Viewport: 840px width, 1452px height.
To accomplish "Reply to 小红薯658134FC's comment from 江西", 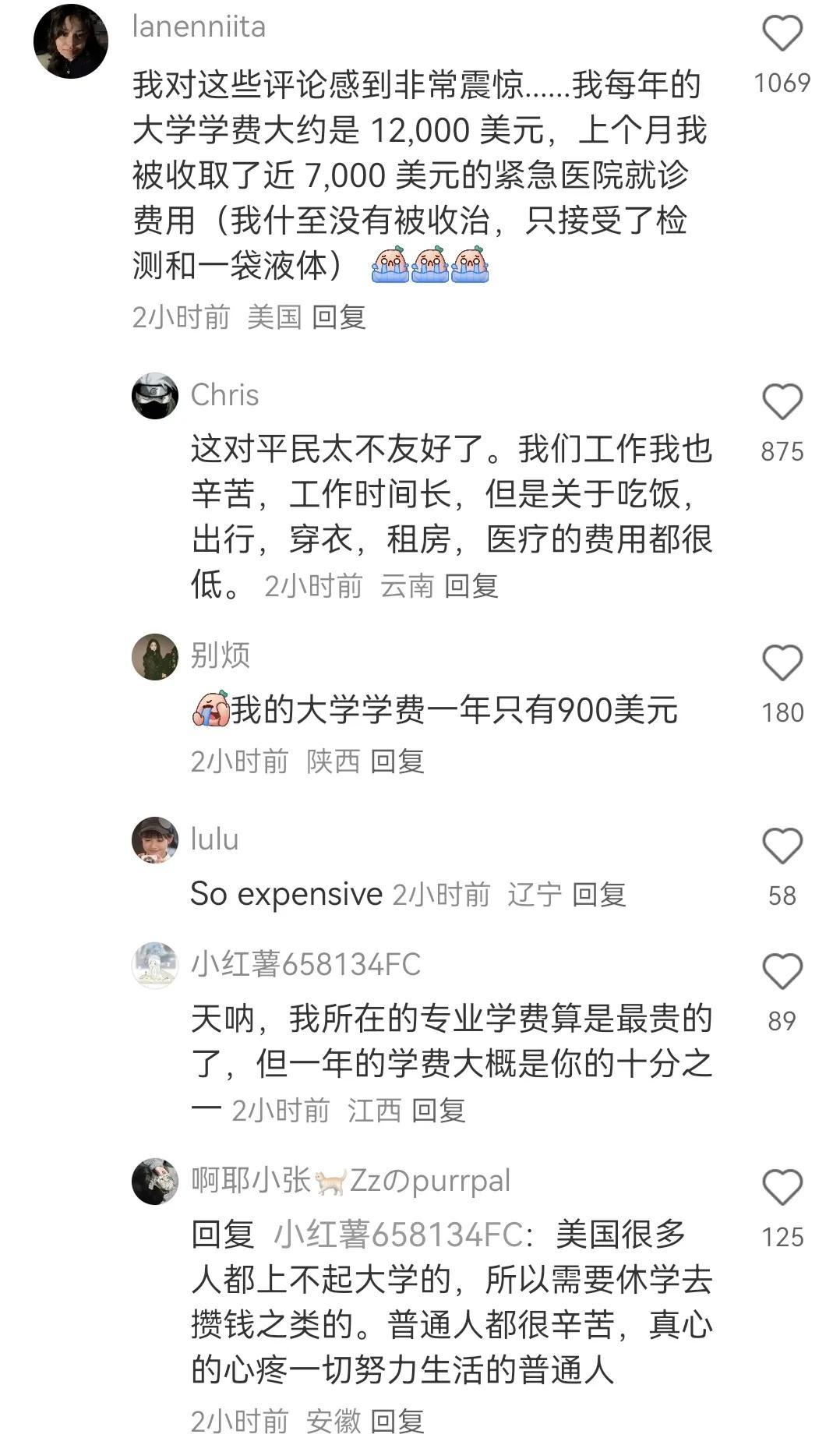I will [x=439, y=1111].
